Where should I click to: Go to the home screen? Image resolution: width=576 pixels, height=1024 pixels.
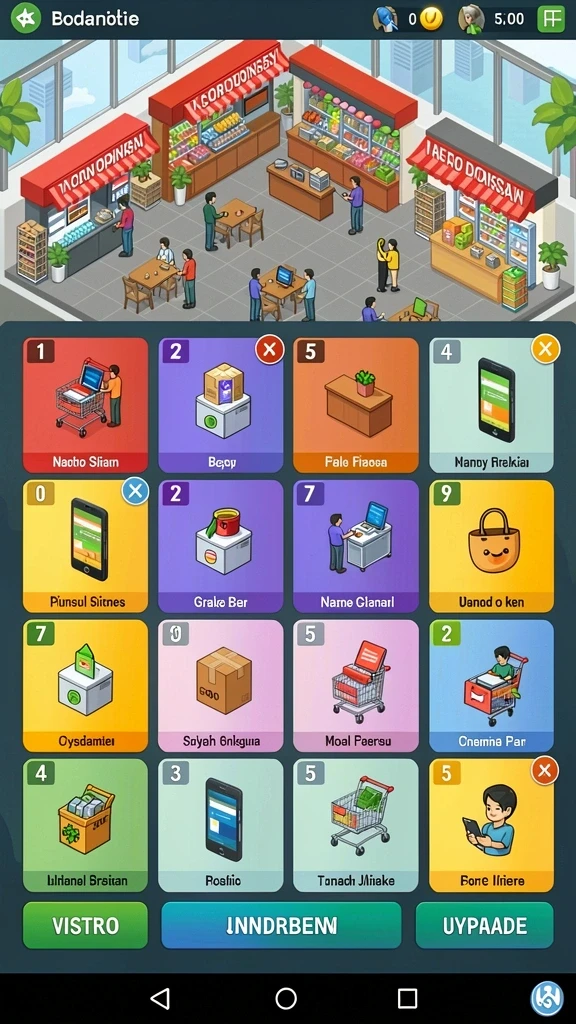tap(286, 998)
